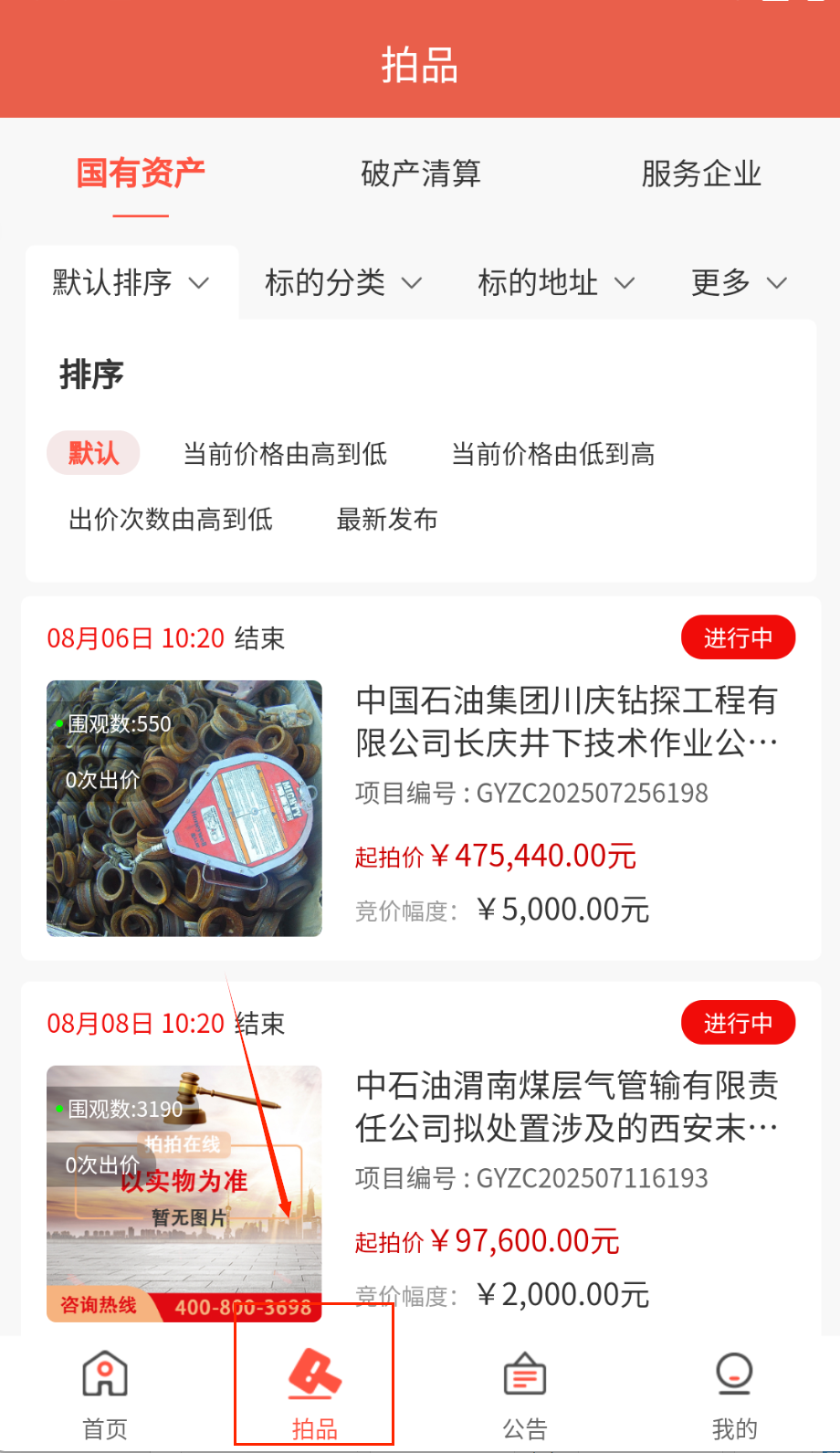840x1453 pixels.
Task: Choose the 默认 sort option
Action: [x=93, y=453]
